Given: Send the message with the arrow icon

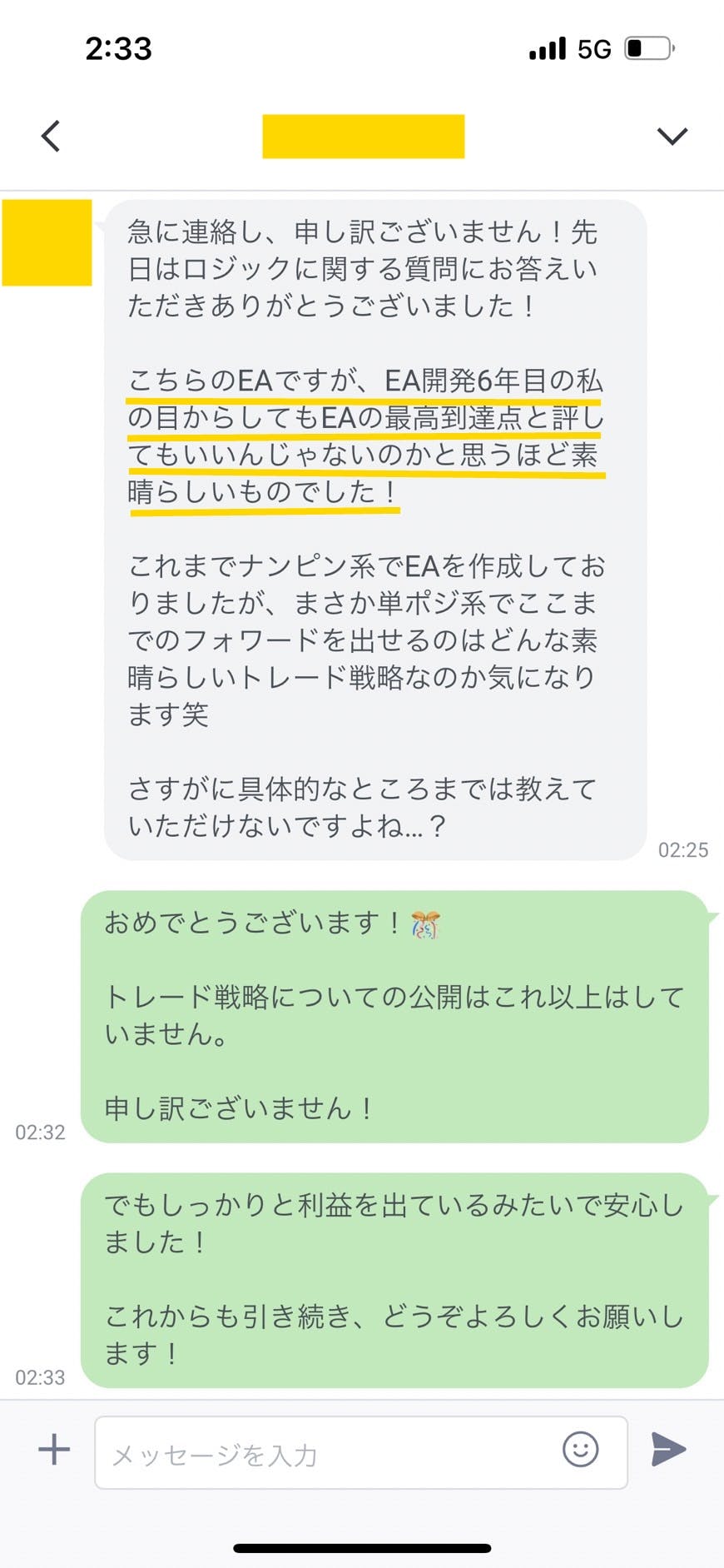Looking at the screenshot, I should (x=668, y=1450).
